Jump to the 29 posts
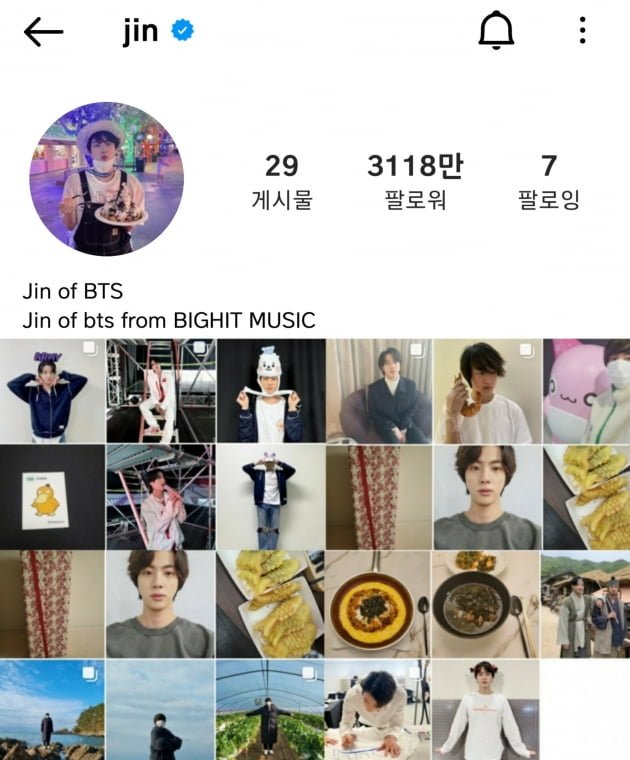The image size is (630, 760). point(282,181)
